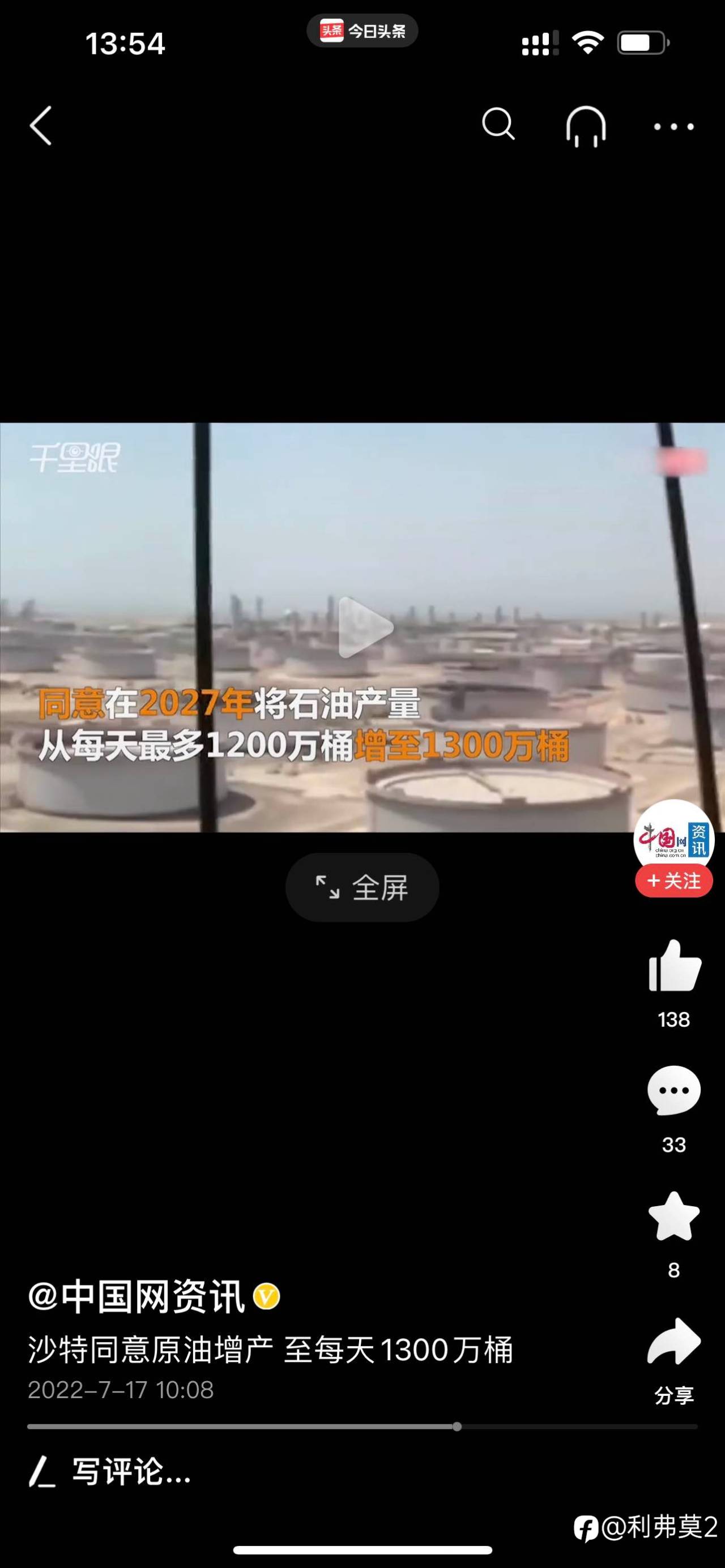
Task: Open the search icon
Action: tap(498, 125)
